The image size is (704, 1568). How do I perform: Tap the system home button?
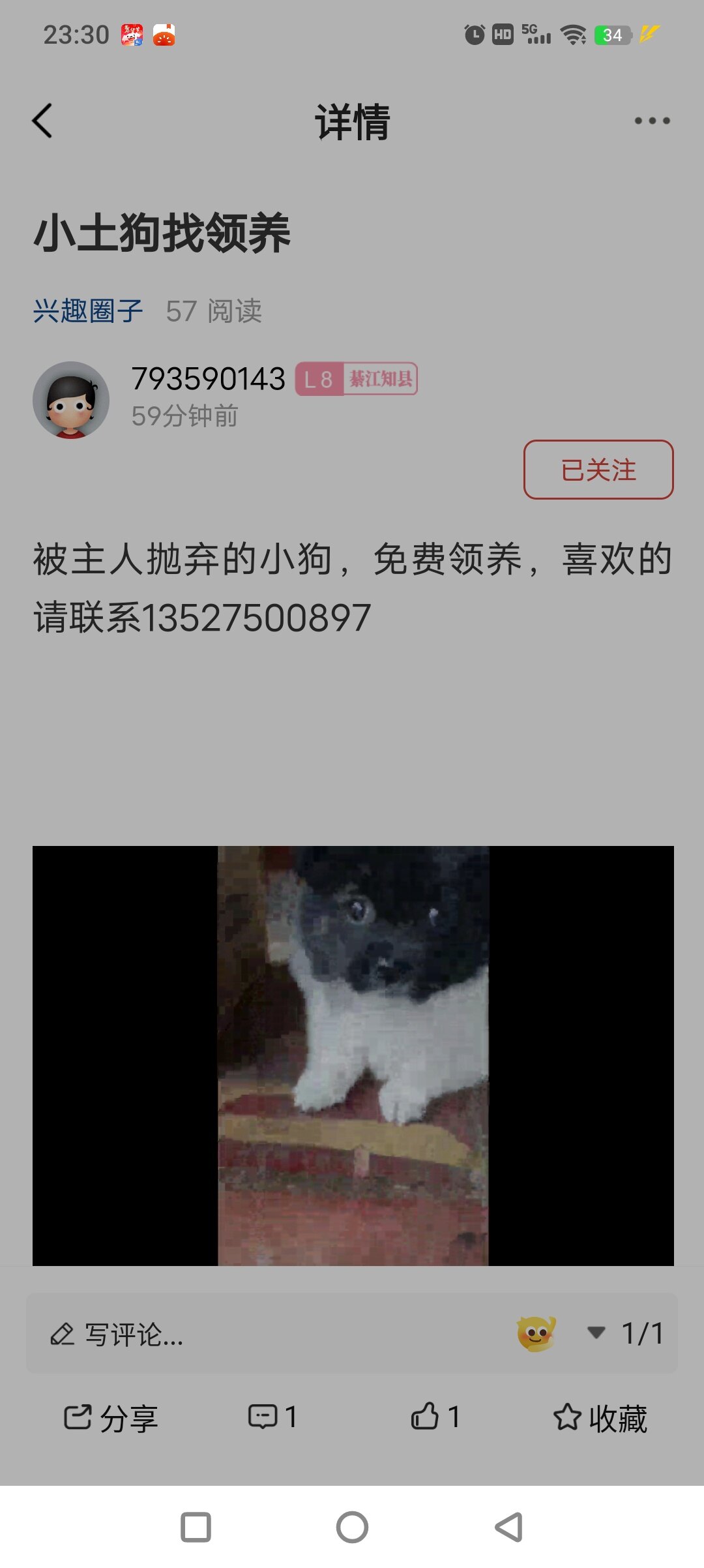pos(352,1528)
